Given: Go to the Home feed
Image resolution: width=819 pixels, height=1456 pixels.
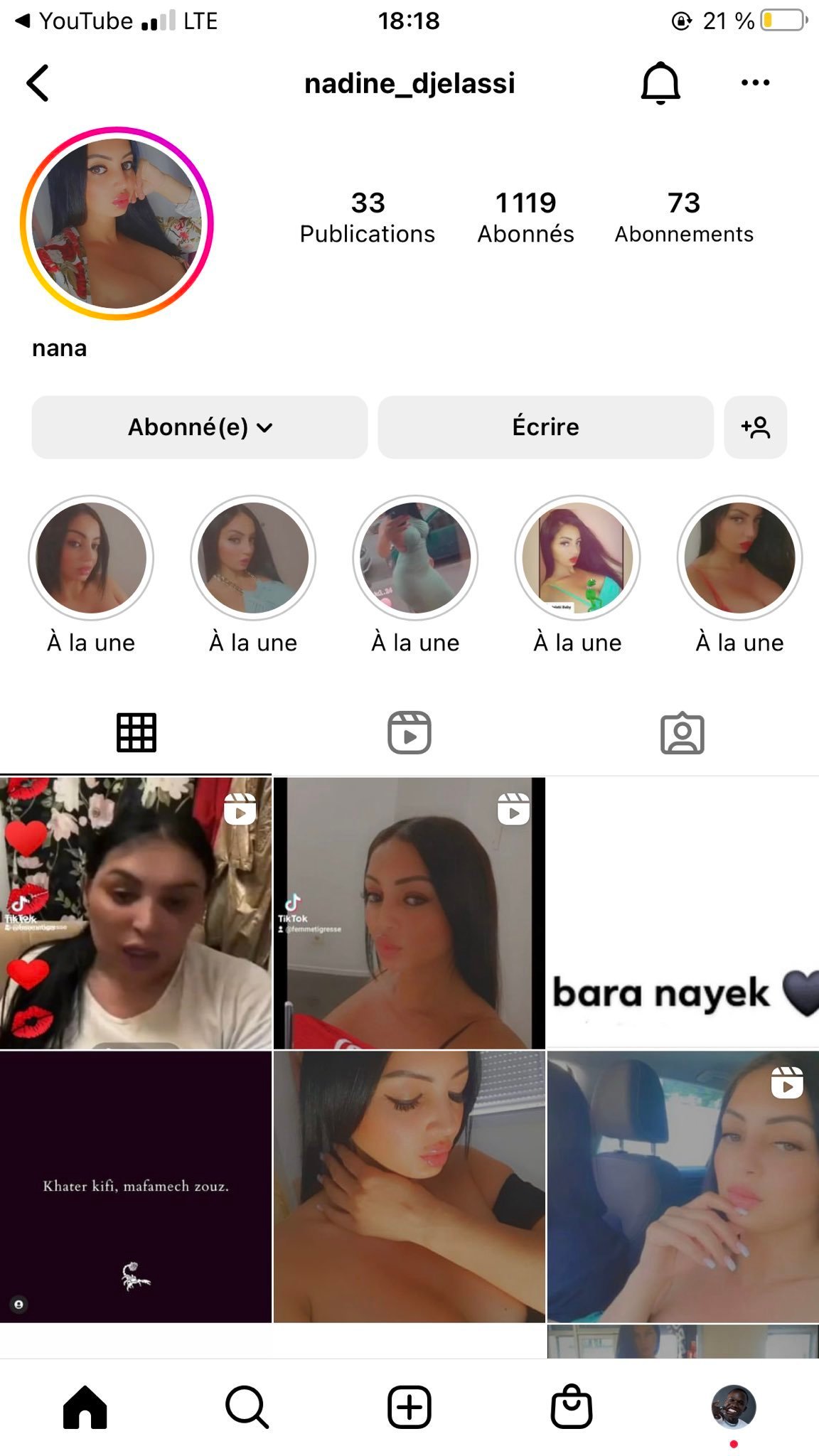Looking at the screenshot, I should pyautogui.click(x=85, y=1406).
